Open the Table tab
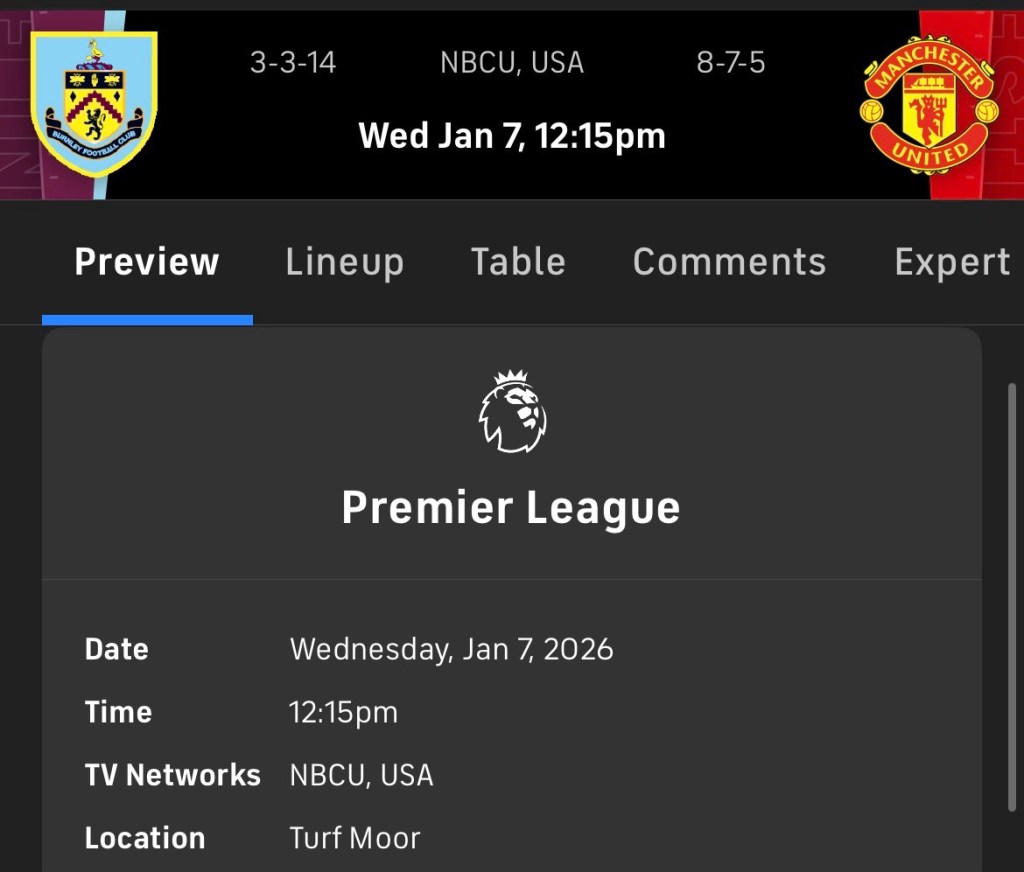1024x872 pixels. 518,262
